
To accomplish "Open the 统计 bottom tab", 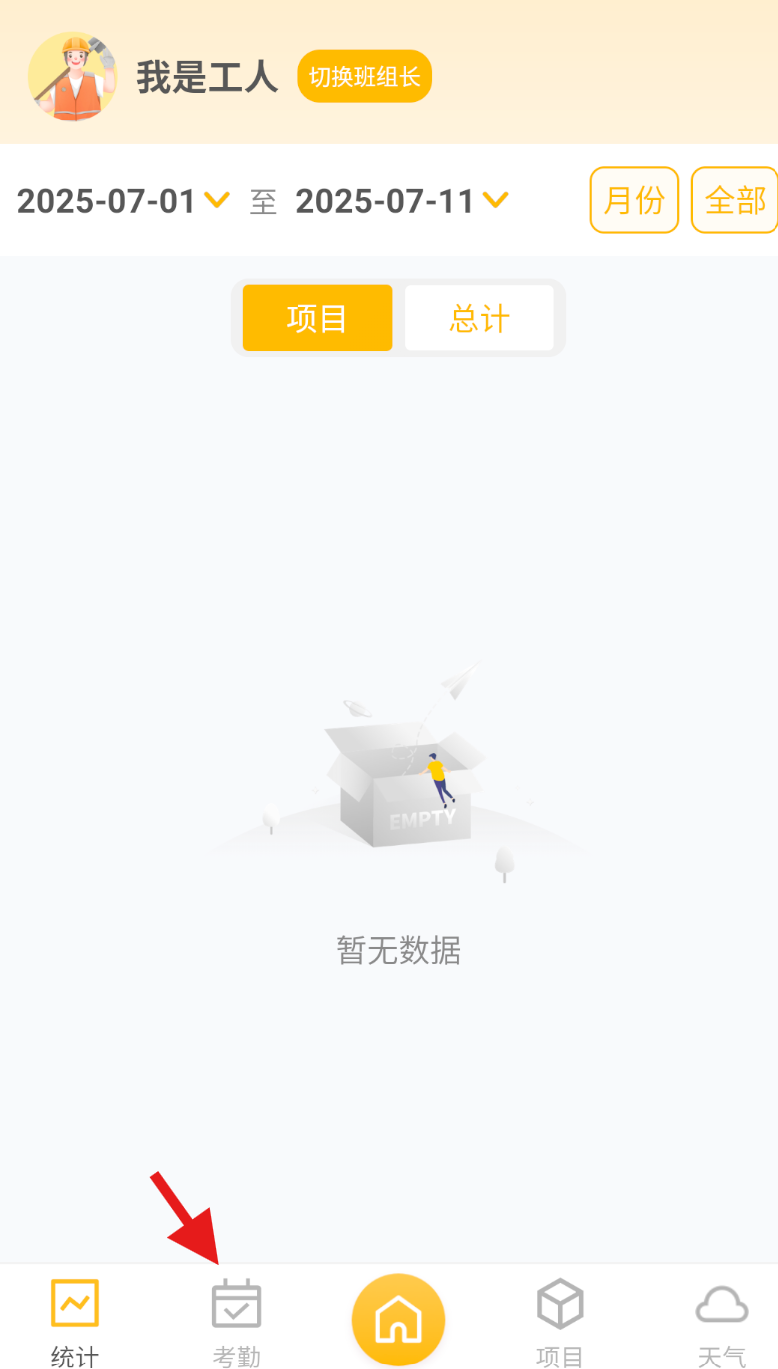I will [75, 1320].
